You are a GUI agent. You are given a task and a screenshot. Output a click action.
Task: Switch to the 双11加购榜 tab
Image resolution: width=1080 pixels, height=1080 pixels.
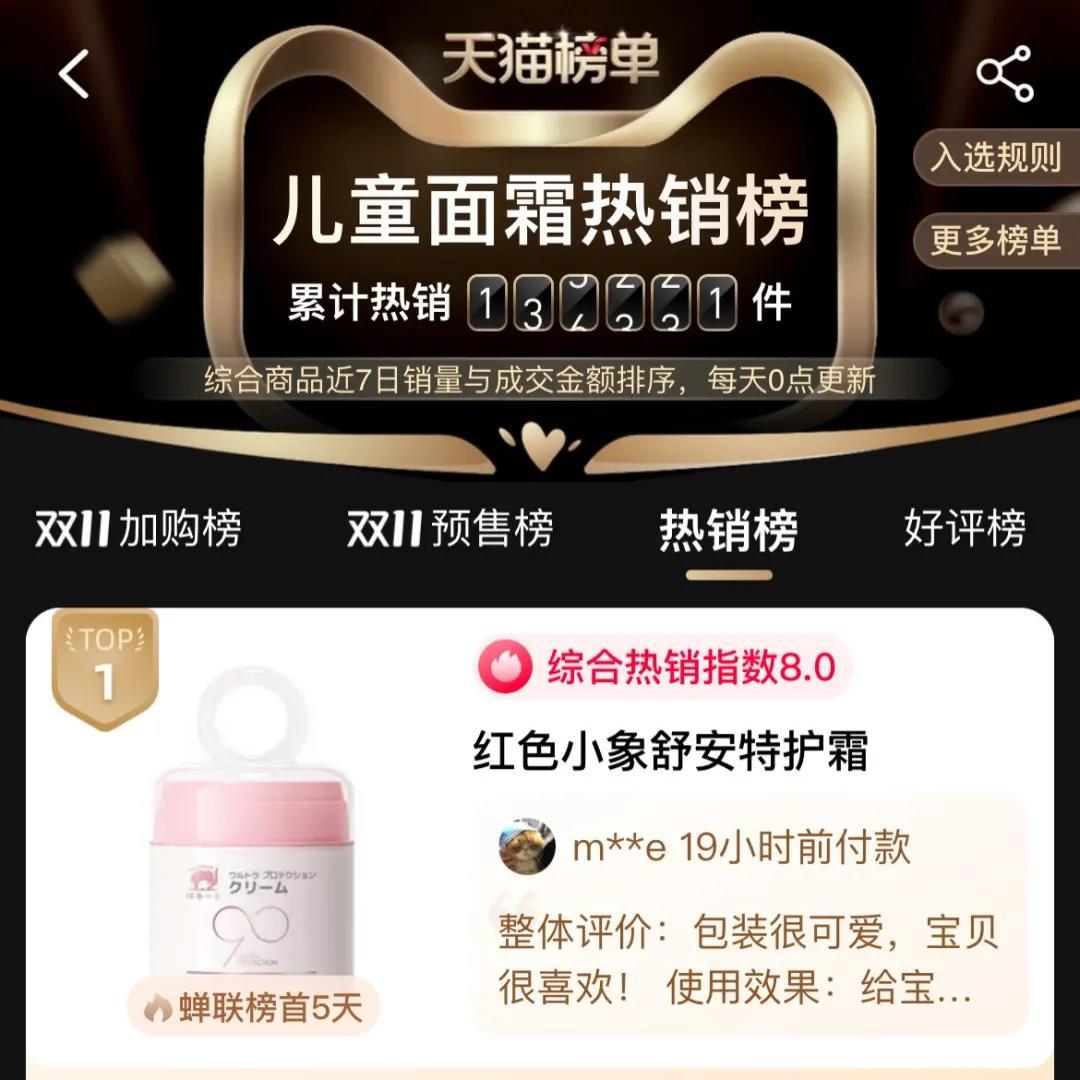click(138, 529)
